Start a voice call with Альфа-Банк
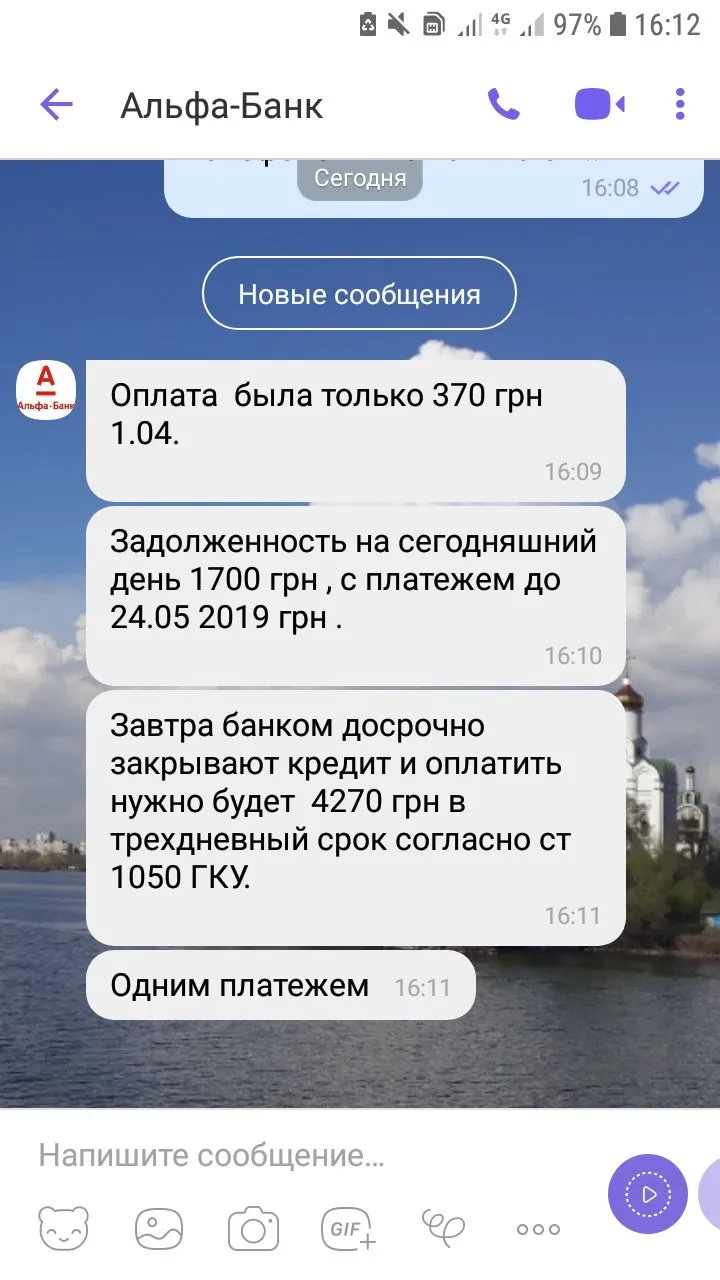Screen dimensions: 720x1280 pyautogui.click(x=503, y=104)
